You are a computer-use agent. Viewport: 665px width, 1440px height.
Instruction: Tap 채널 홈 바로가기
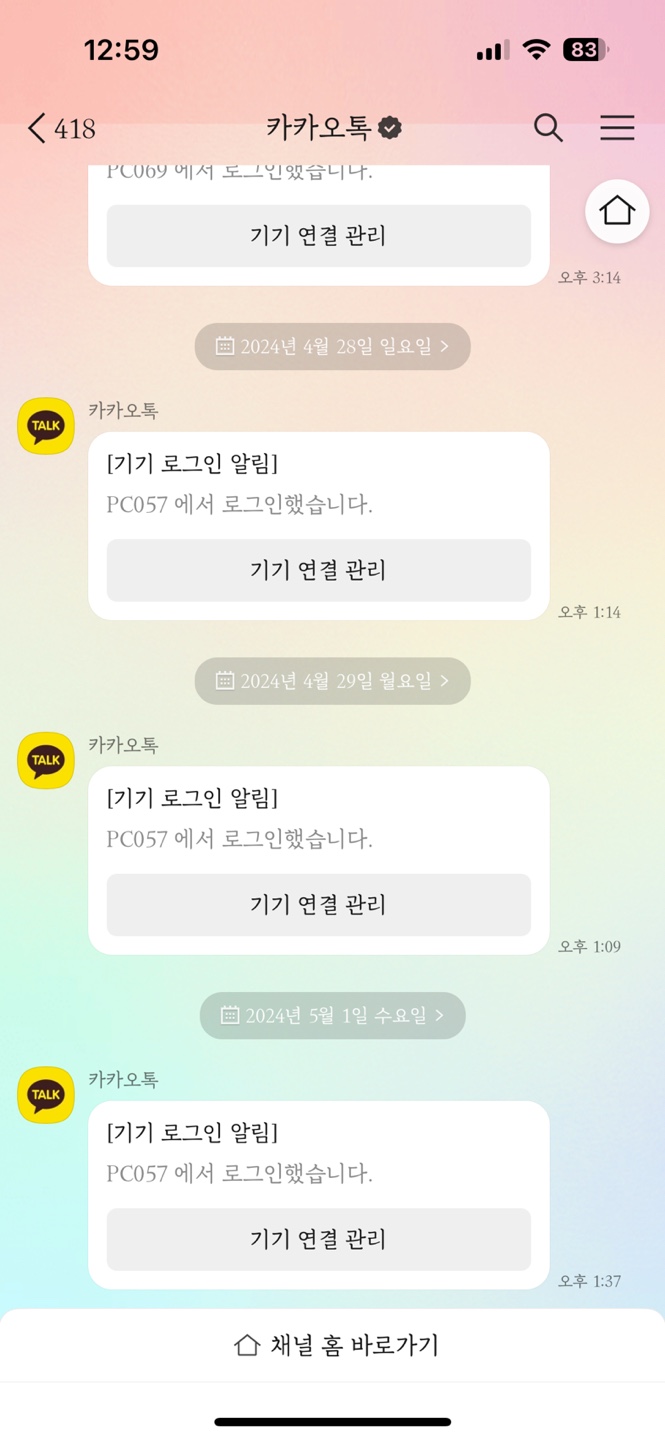click(x=334, y=1345)
